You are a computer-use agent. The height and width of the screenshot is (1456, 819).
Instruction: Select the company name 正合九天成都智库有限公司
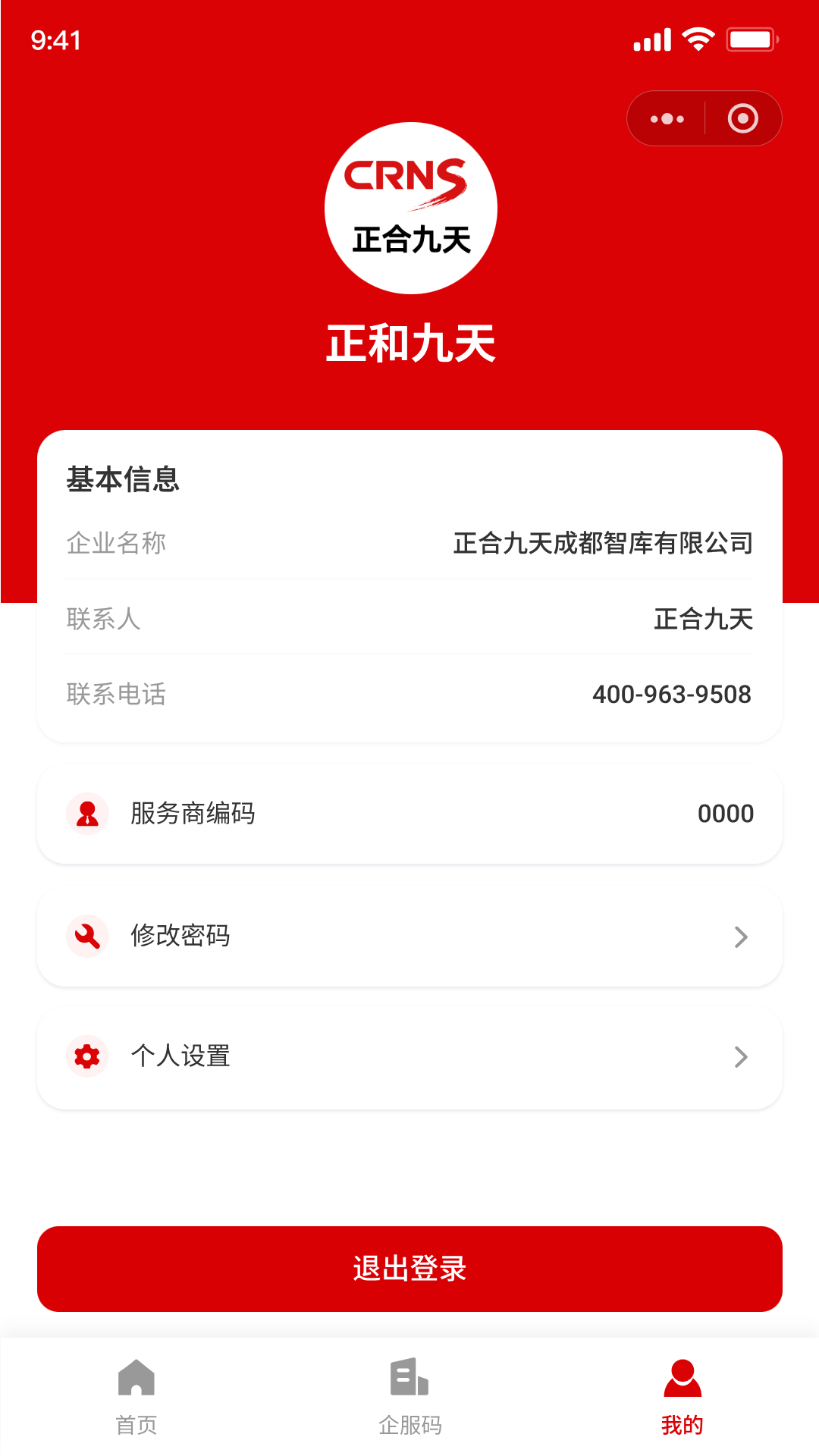603,543
